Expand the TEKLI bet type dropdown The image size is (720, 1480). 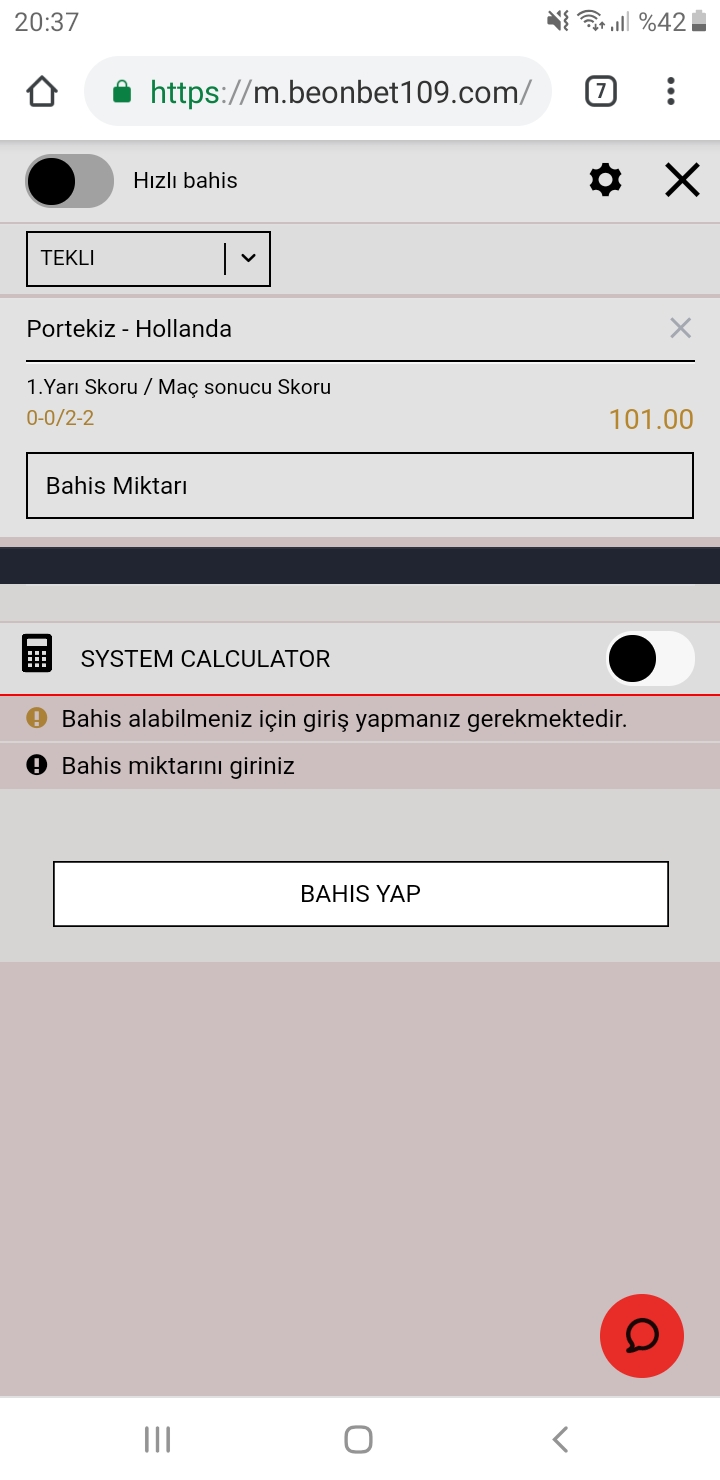pyautogui.click(x=148, y=258)
